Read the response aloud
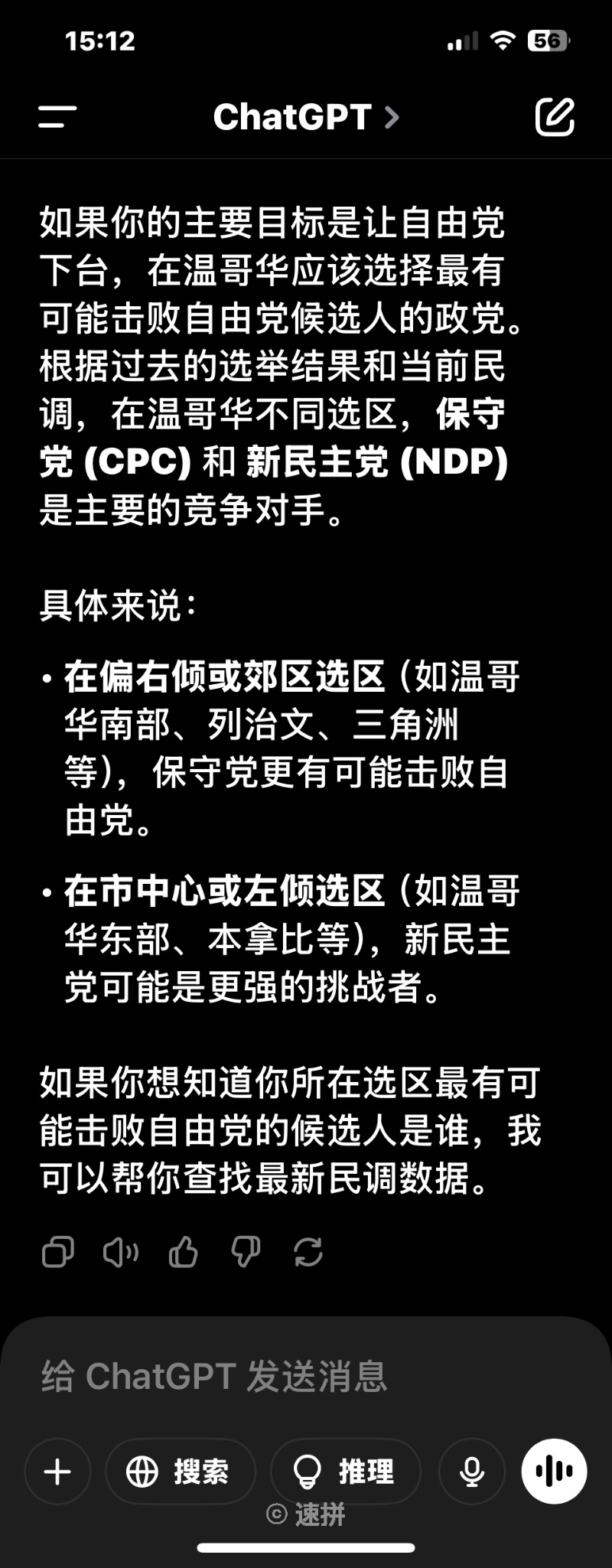612x1568 pixels. 121,1253
